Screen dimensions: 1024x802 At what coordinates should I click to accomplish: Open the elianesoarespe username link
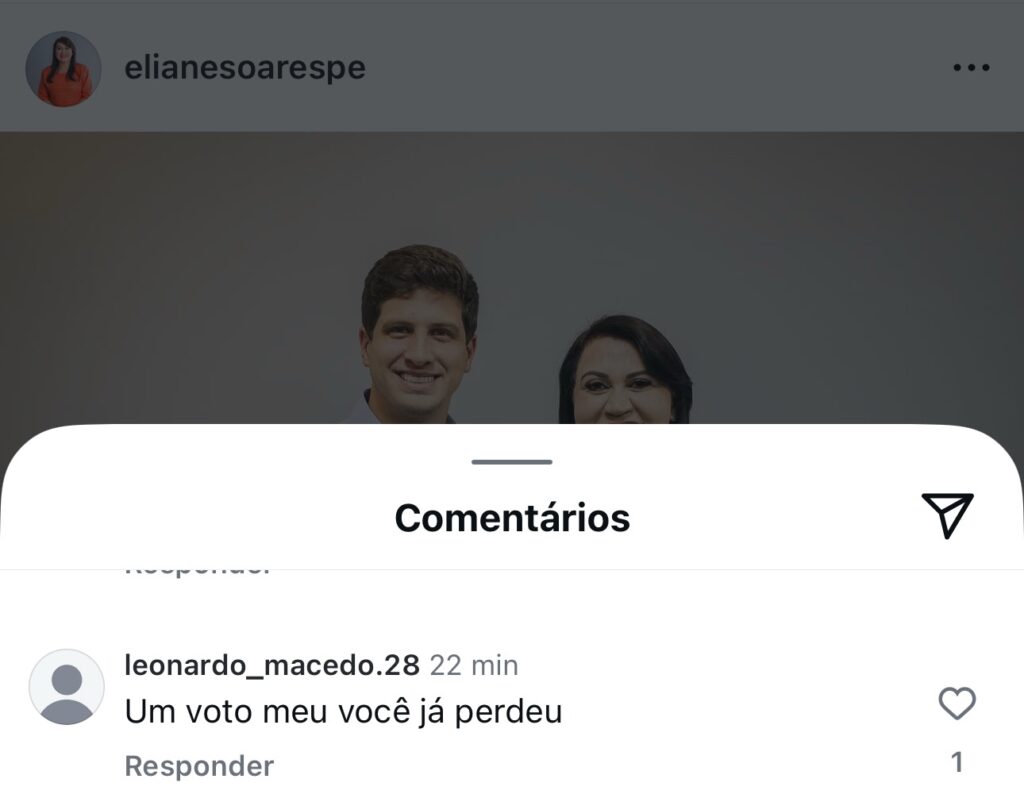click(x=245, y=68)
